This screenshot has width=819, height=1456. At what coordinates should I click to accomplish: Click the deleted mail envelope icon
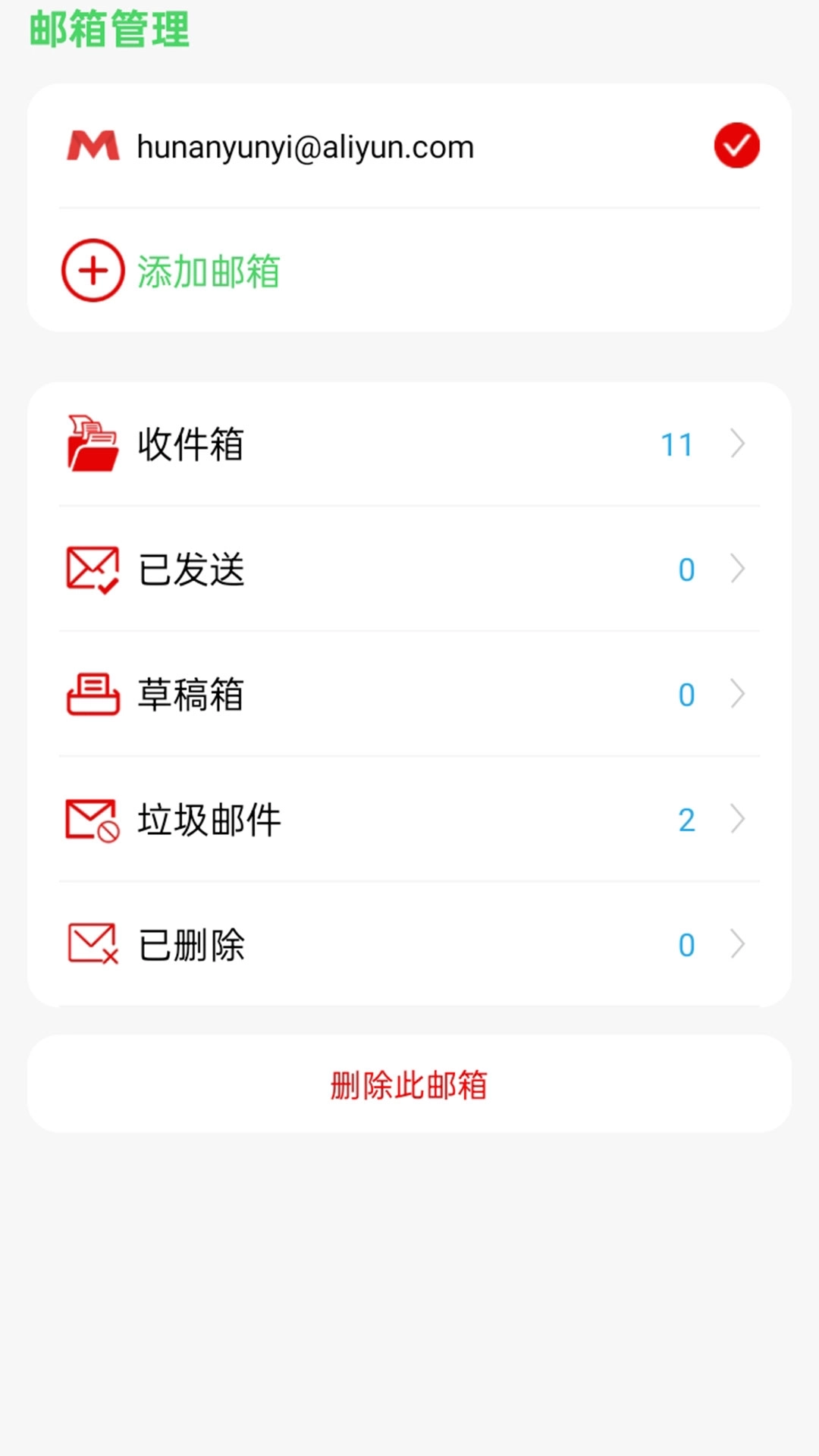[x=91, y=943]
